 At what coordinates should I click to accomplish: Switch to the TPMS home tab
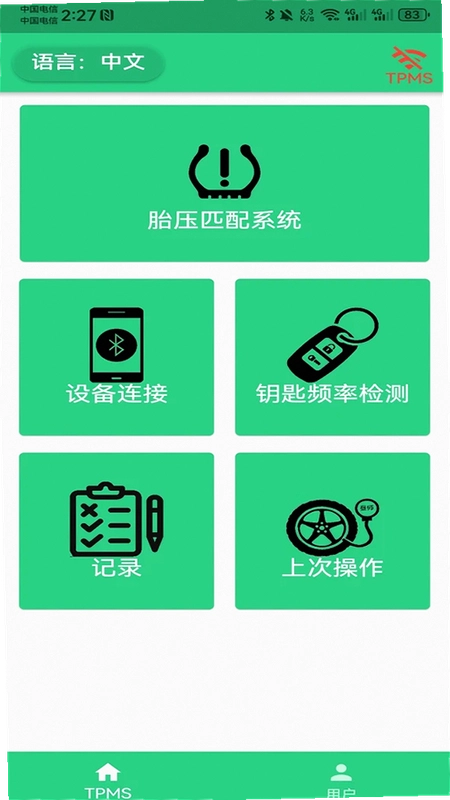pos(108,781)
